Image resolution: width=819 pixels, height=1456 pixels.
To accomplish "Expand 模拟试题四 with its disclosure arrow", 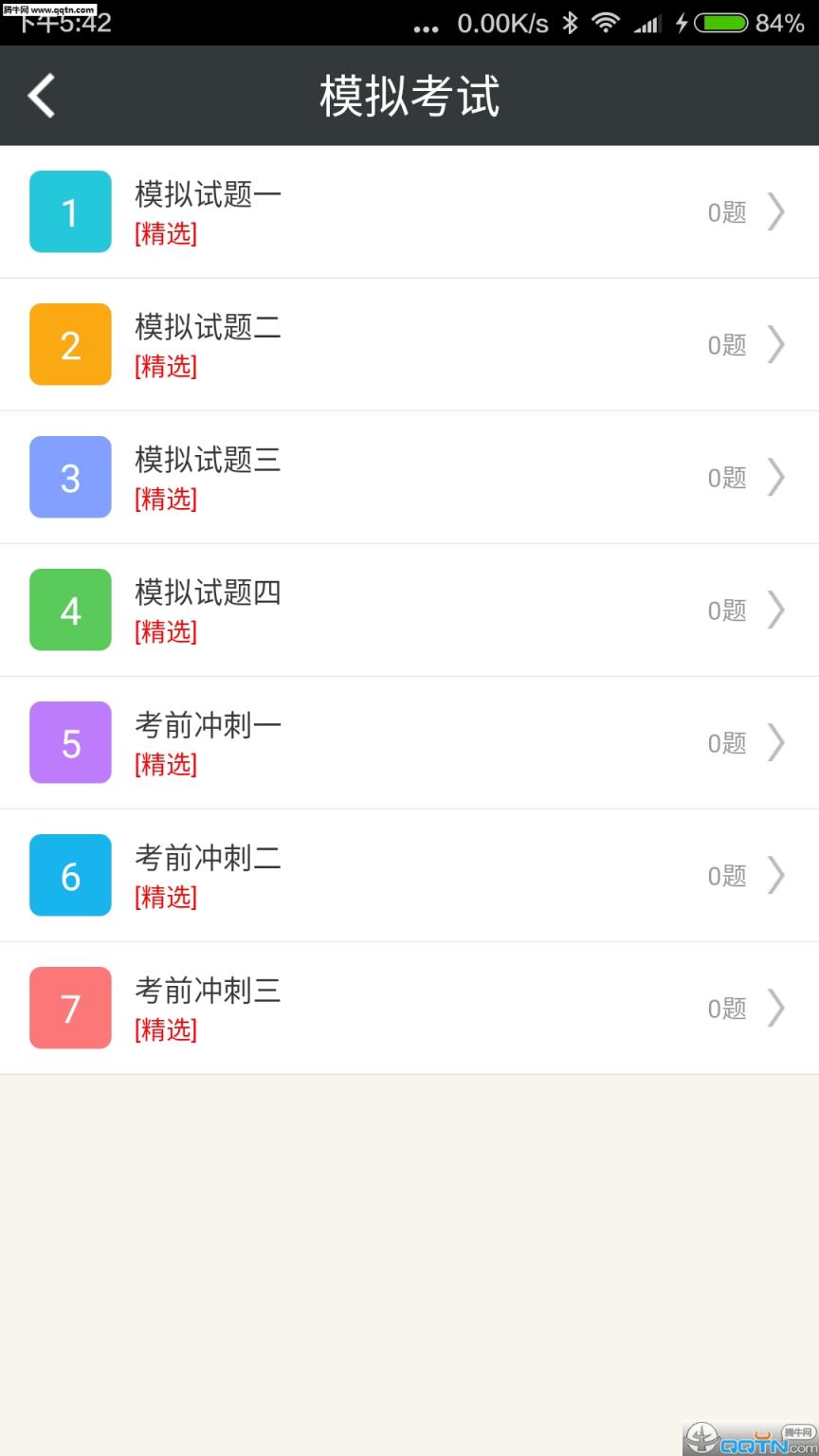I will point(777,610).
